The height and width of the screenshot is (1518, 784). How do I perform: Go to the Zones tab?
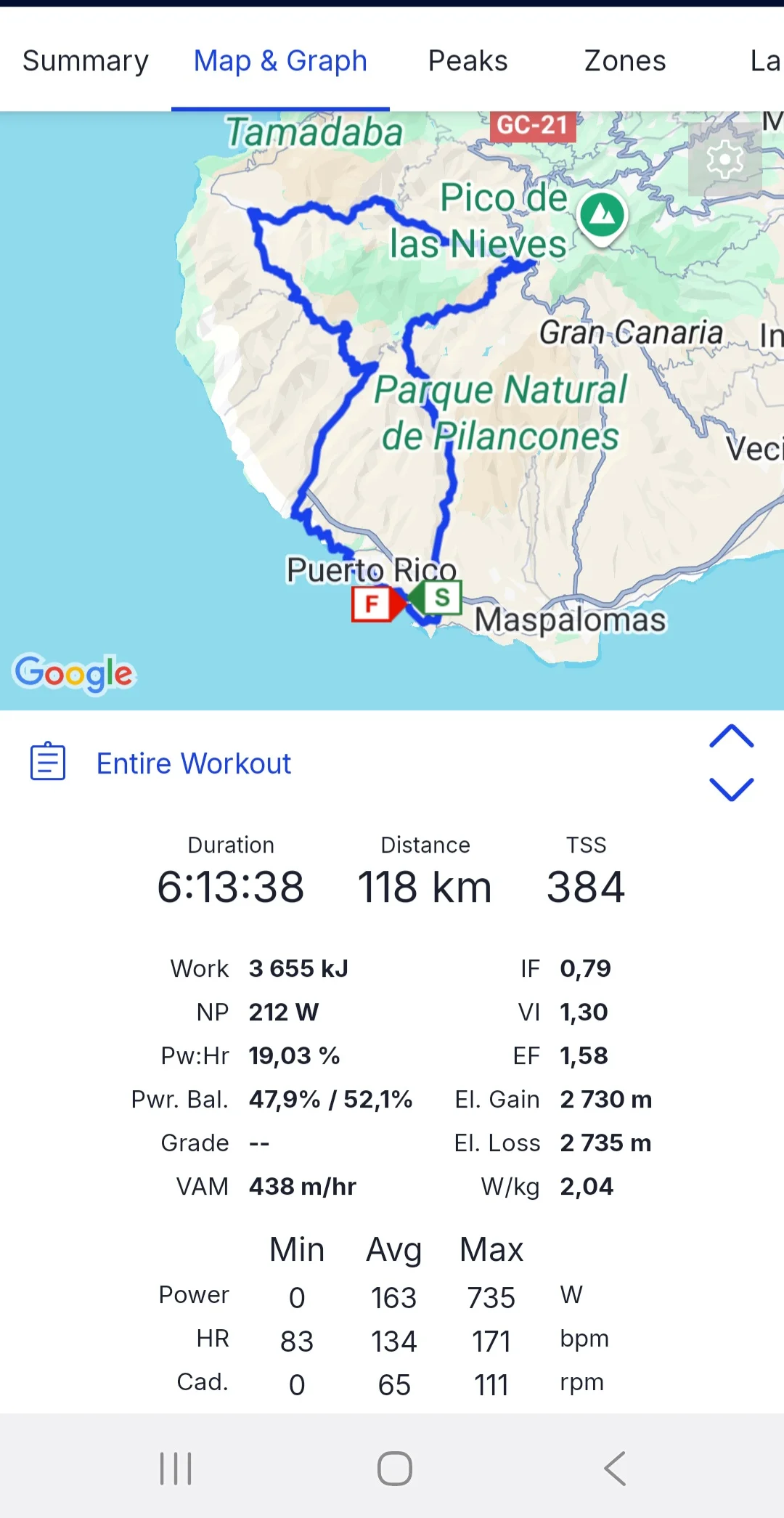pos(625,61)
